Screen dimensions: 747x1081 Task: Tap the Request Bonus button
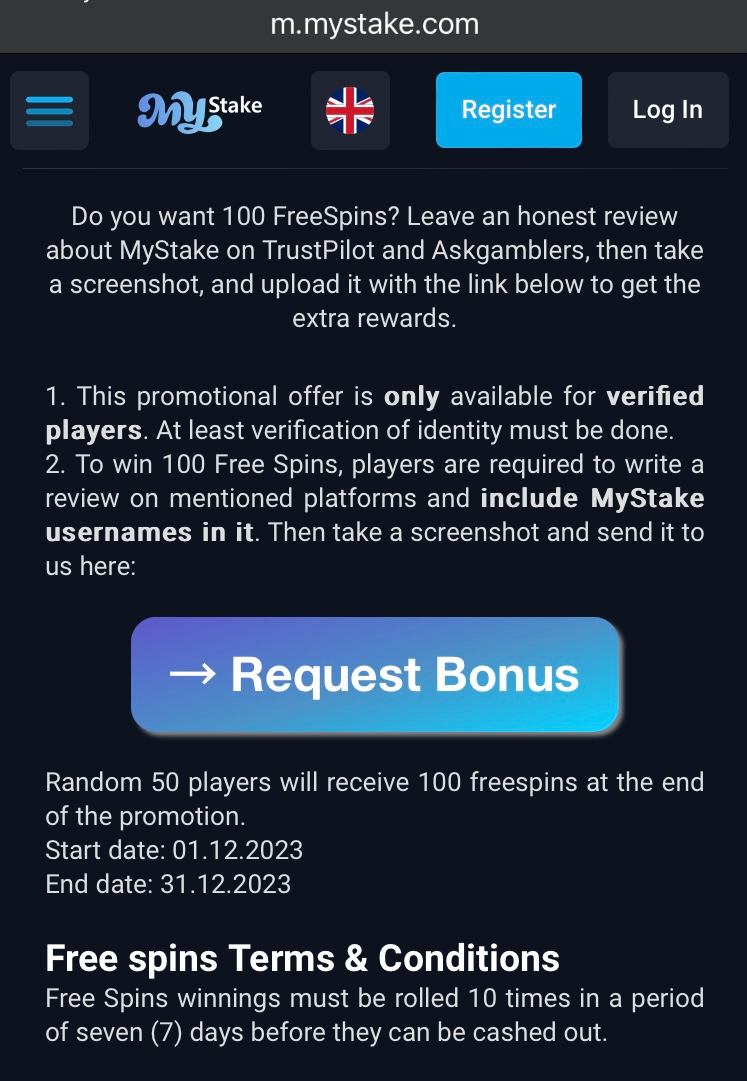pos(375,674)
